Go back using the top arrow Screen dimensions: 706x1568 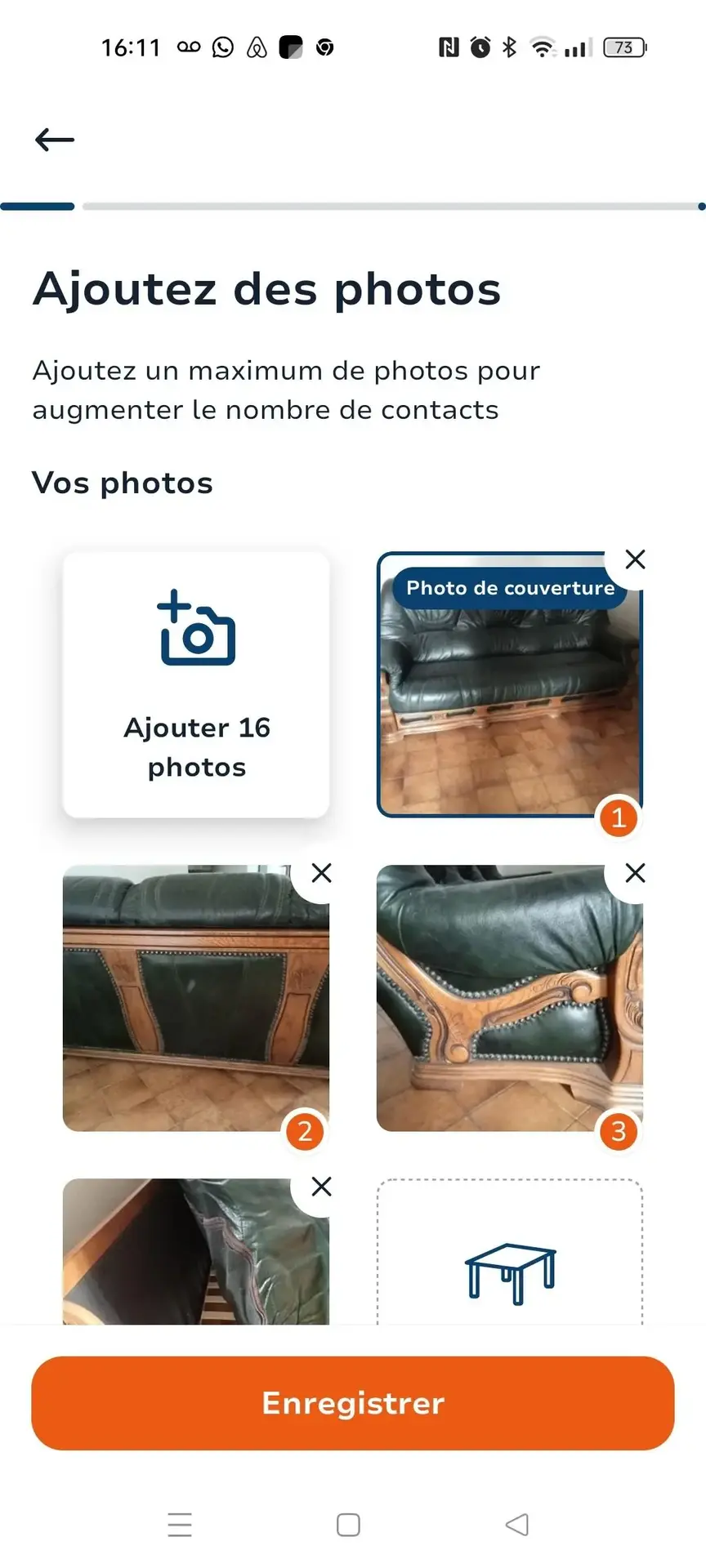54,140
